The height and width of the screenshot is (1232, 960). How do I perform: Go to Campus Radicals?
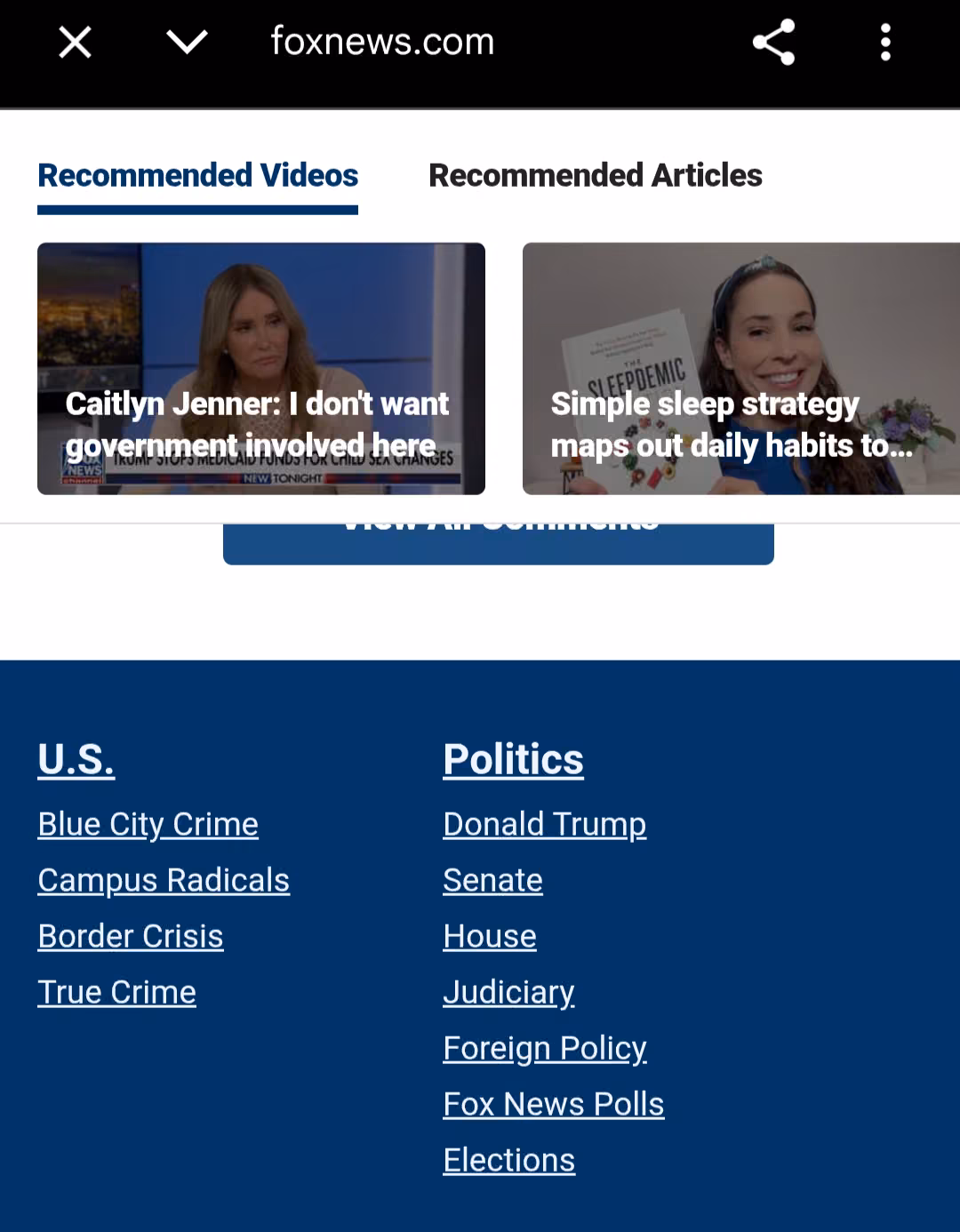tap(164, 880)
